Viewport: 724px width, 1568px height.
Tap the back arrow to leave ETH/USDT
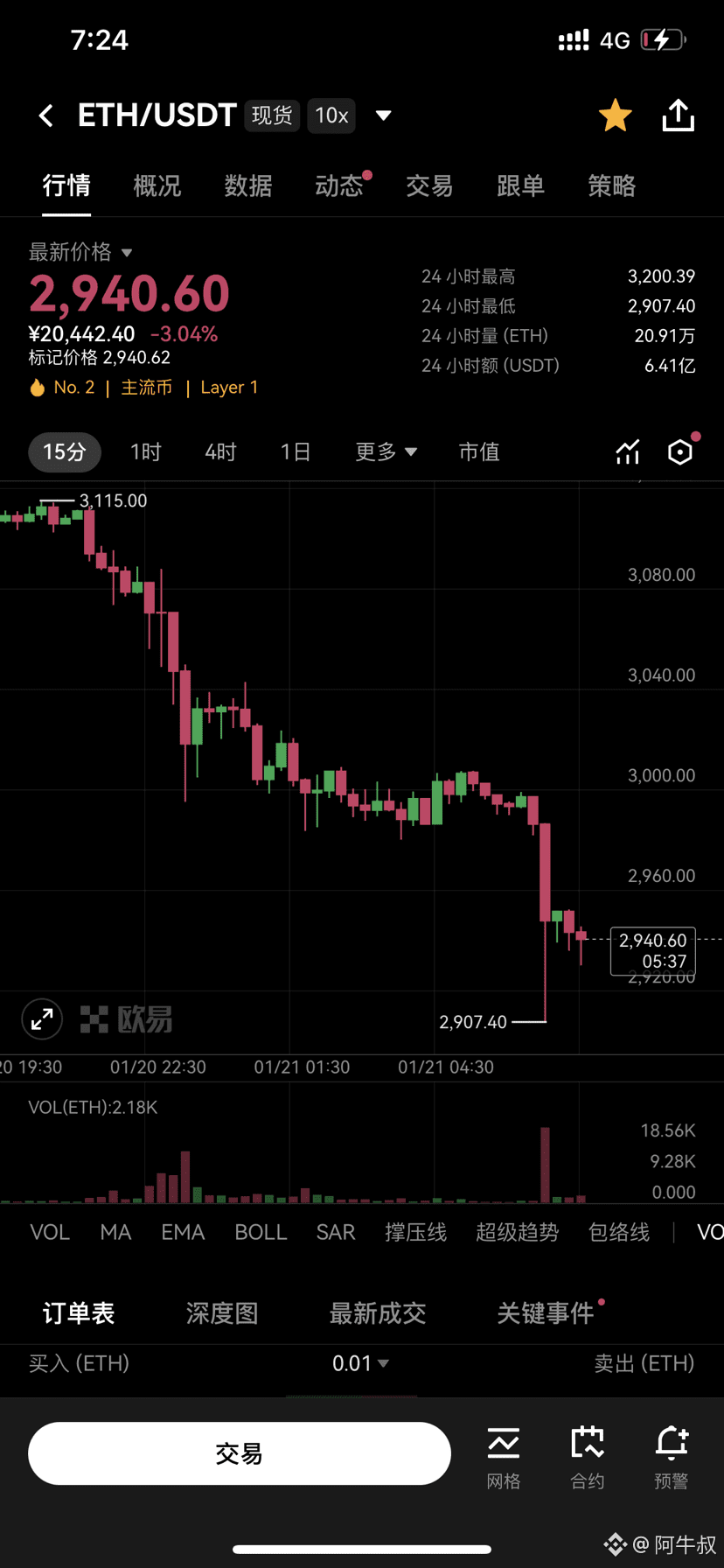(x=45, y=115)
